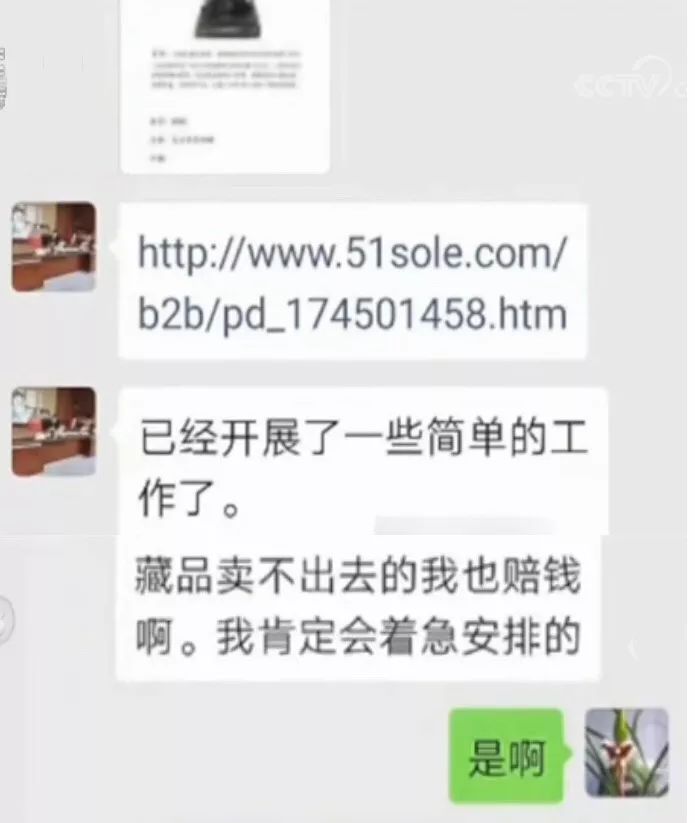Tap the sender's avatar beside the link
Viewport: 695px width, 823px height.
[x=54, y=247]
